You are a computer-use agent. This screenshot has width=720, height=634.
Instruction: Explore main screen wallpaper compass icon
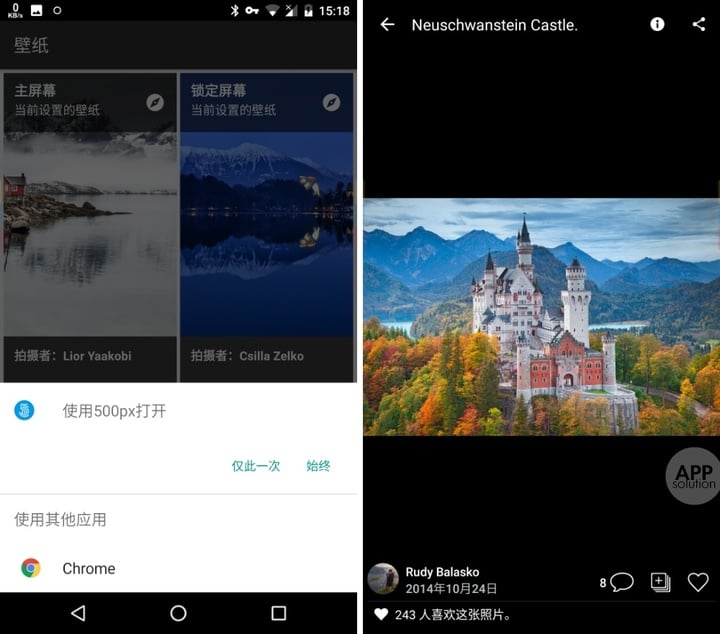coord(155,102)
